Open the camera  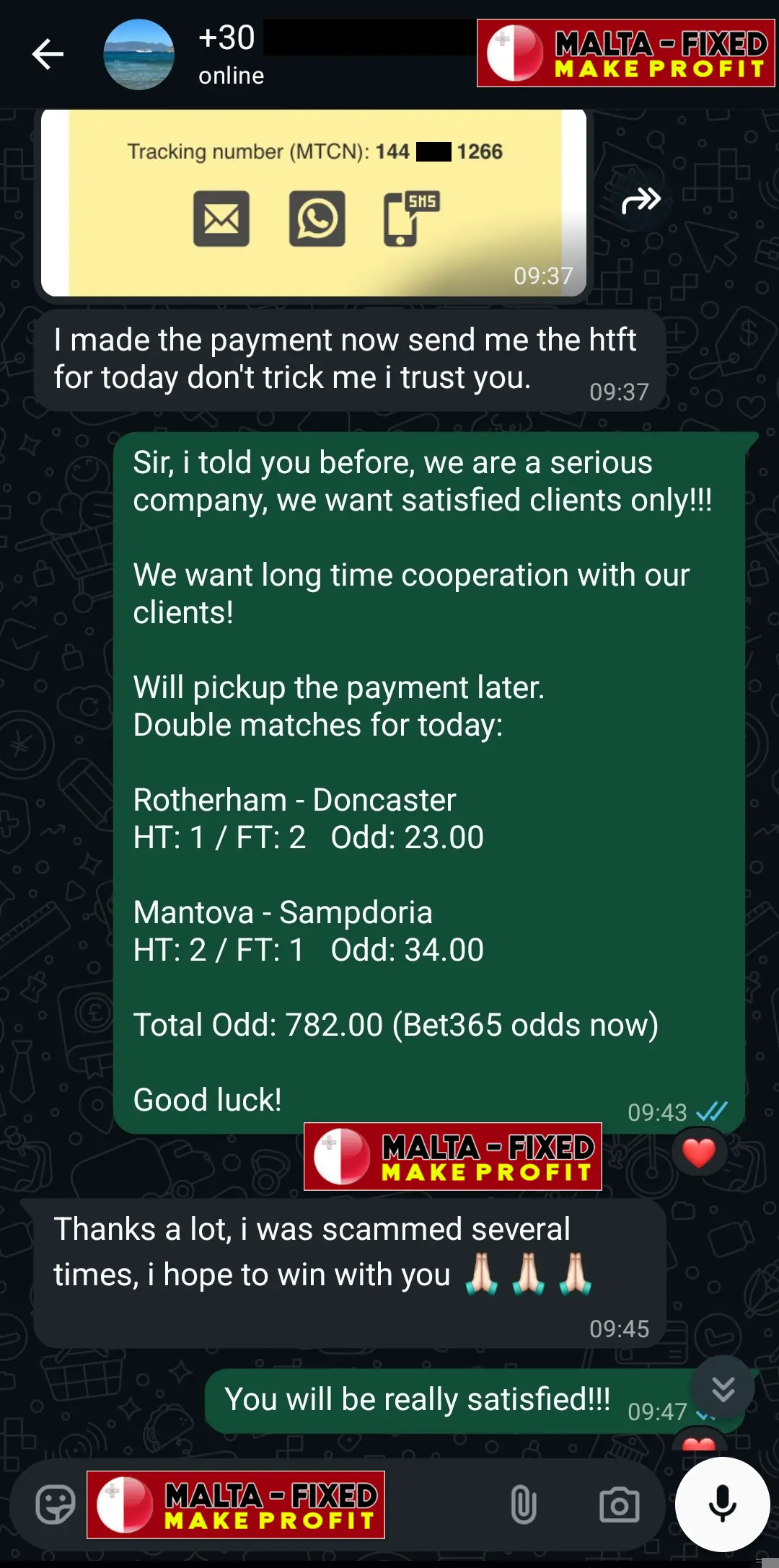(x=620, y=1505)
